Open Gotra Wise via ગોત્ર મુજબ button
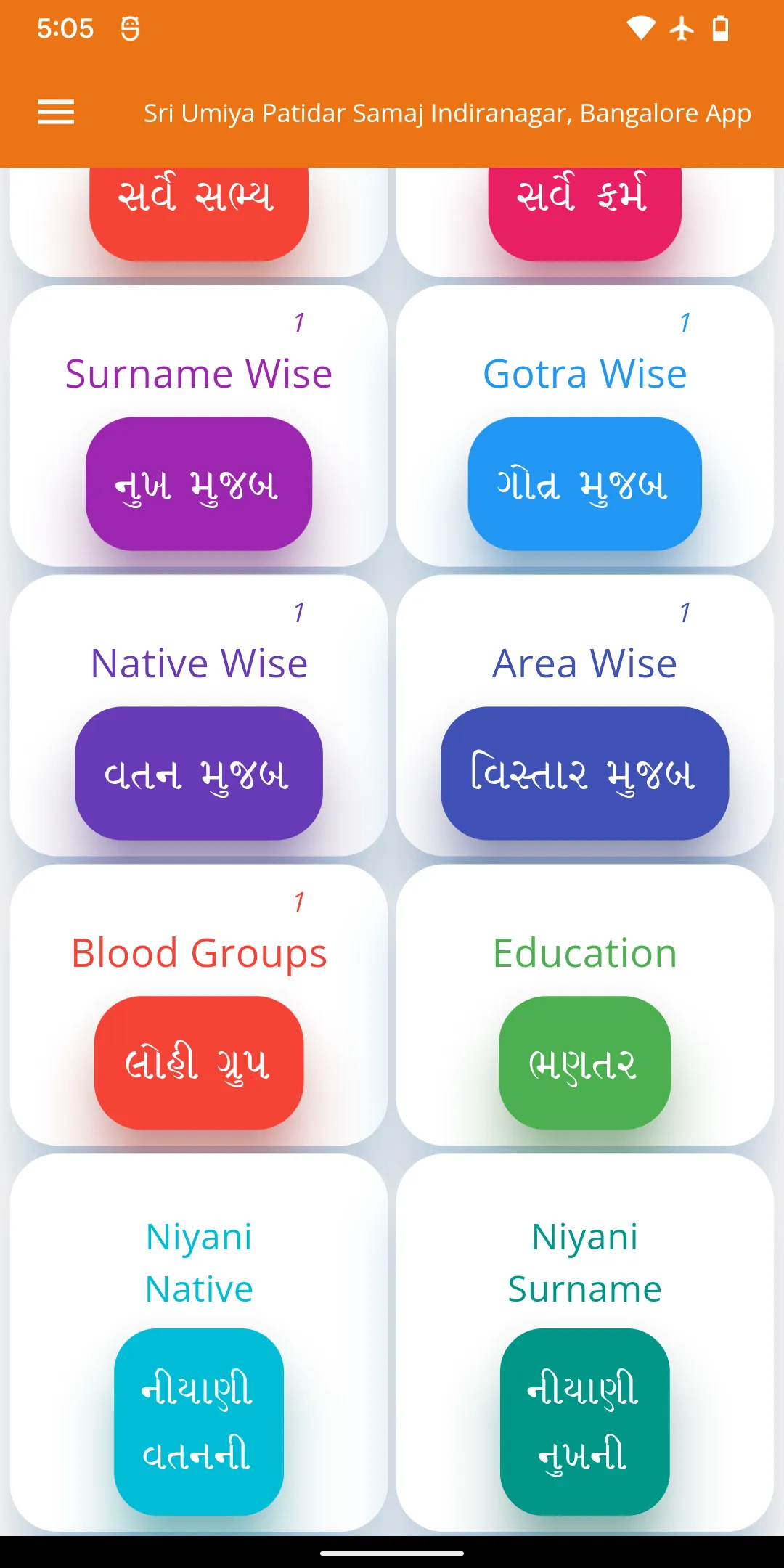This screenshot has width=784, height=1568. pyautogui.click(x=585, y=483)
